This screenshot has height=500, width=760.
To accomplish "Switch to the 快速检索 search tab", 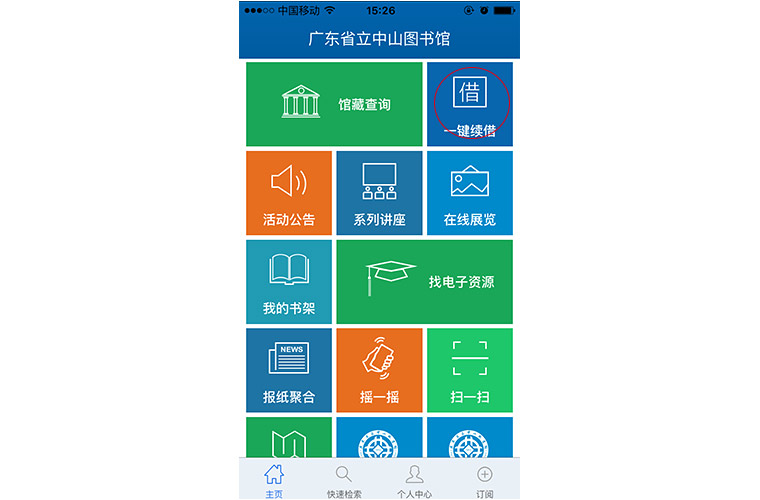I will point(344,480).
